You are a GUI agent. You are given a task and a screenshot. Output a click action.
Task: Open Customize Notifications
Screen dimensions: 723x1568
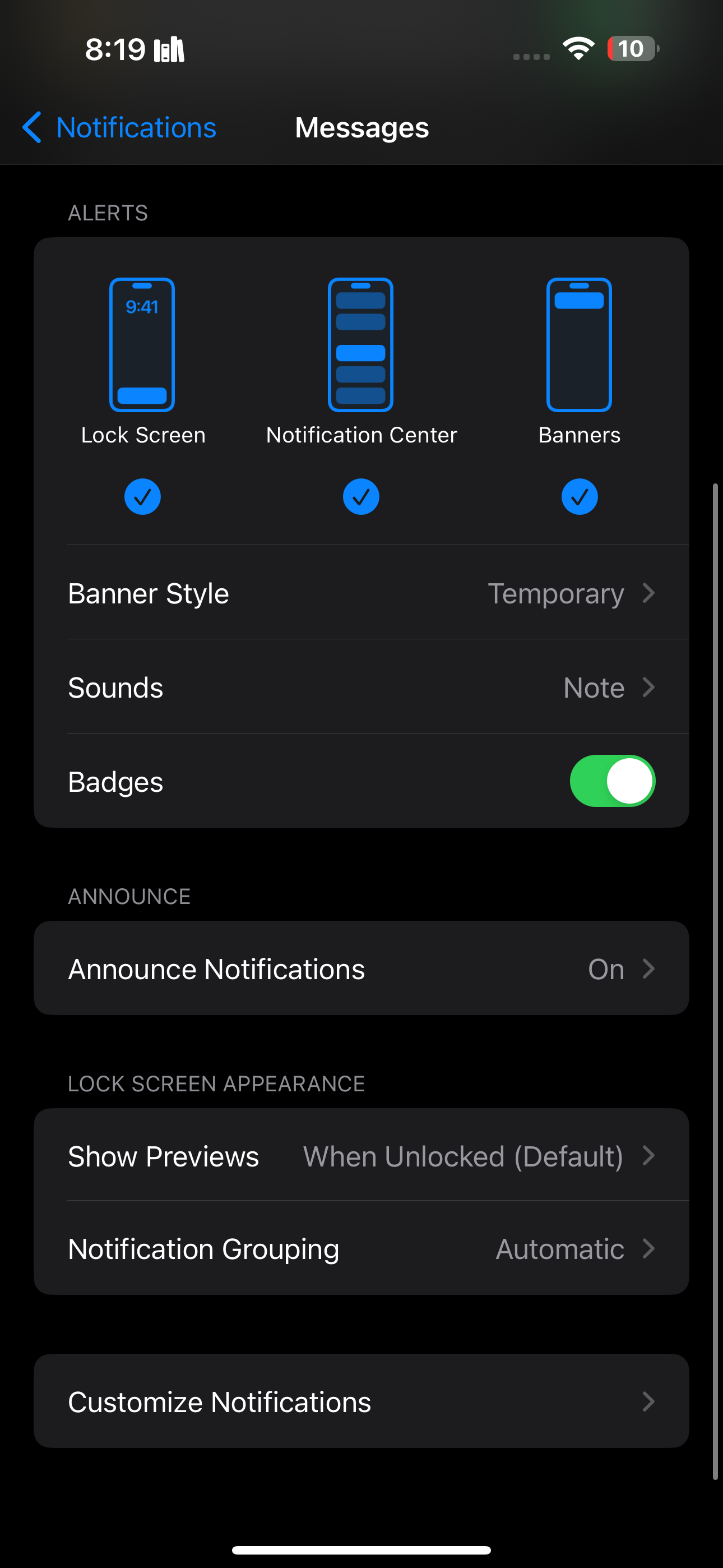[361, 1401]
